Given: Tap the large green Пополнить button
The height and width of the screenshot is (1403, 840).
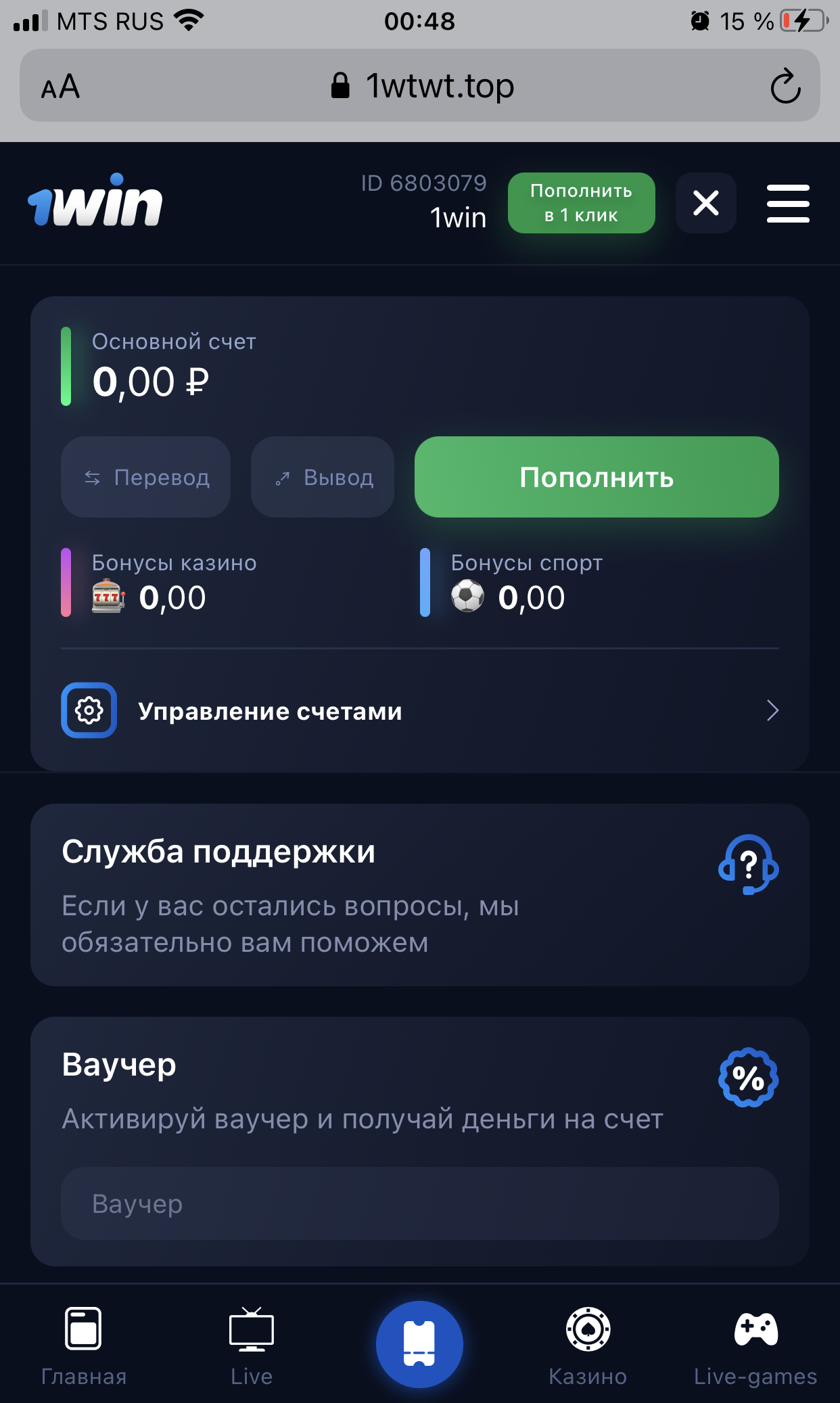Looking at the screenshot, I should [x=596, y=477].
